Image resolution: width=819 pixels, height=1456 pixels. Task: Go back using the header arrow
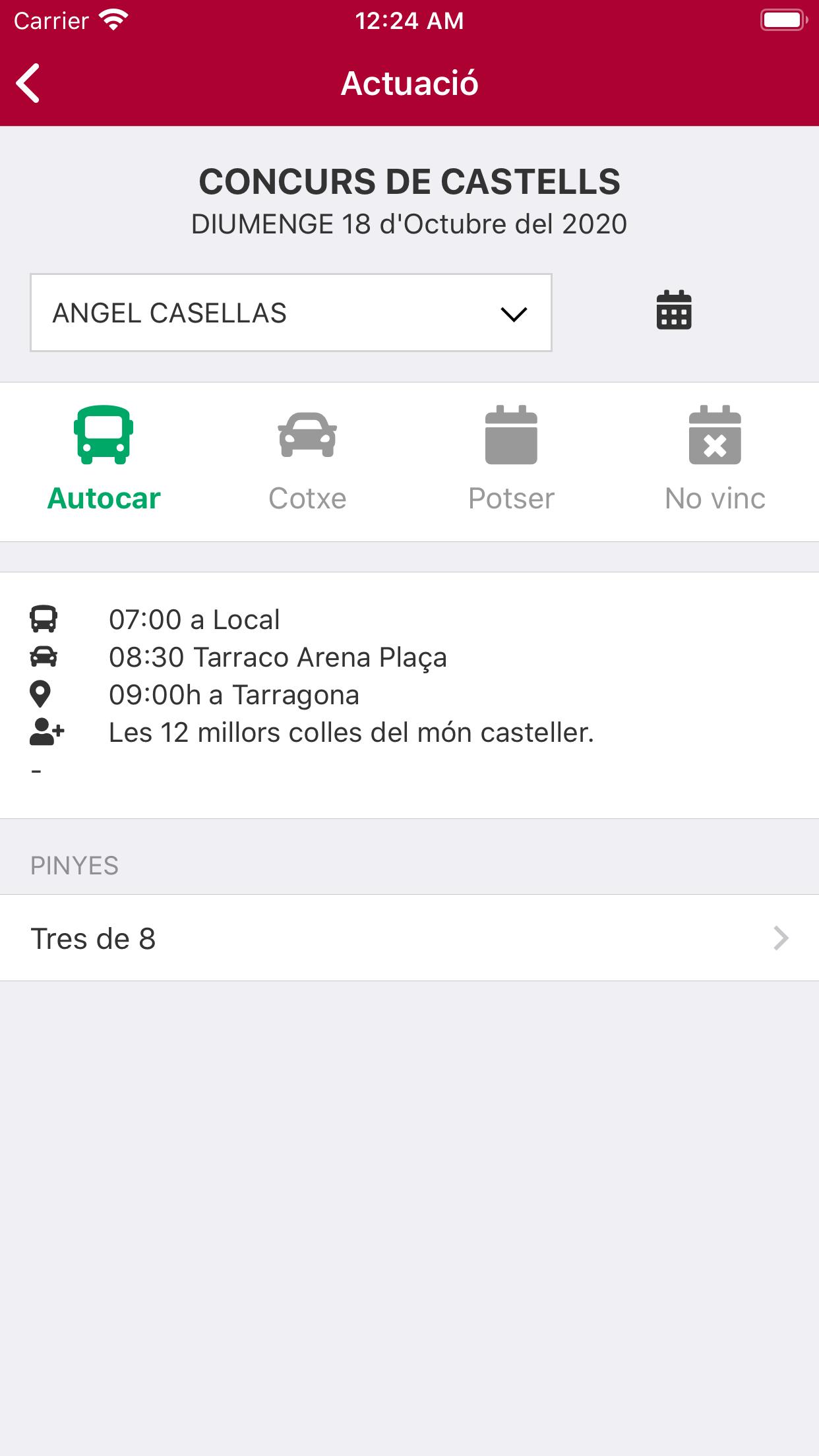coord(28,83)
